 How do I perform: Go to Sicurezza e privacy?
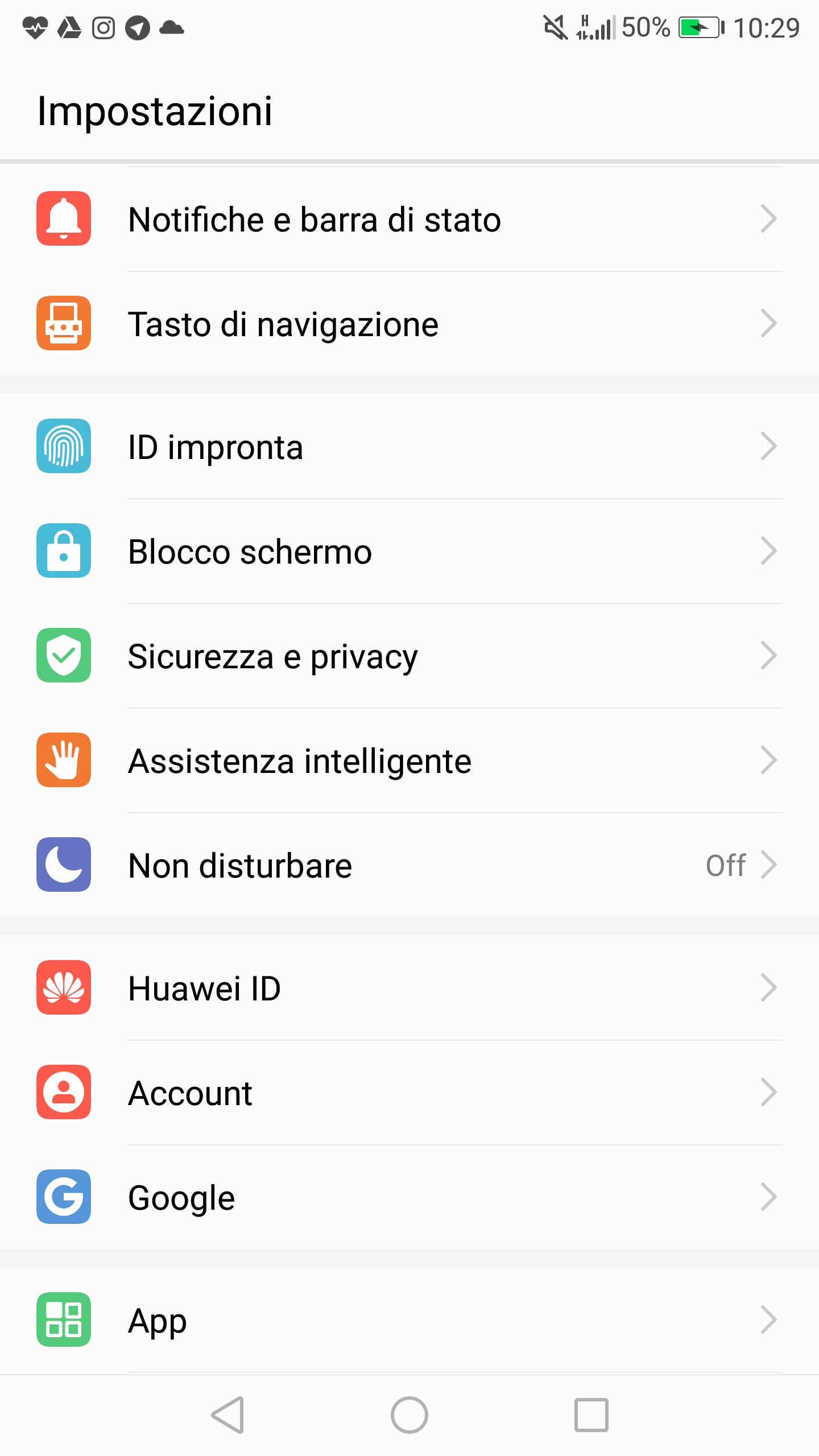tap(409, 656)
